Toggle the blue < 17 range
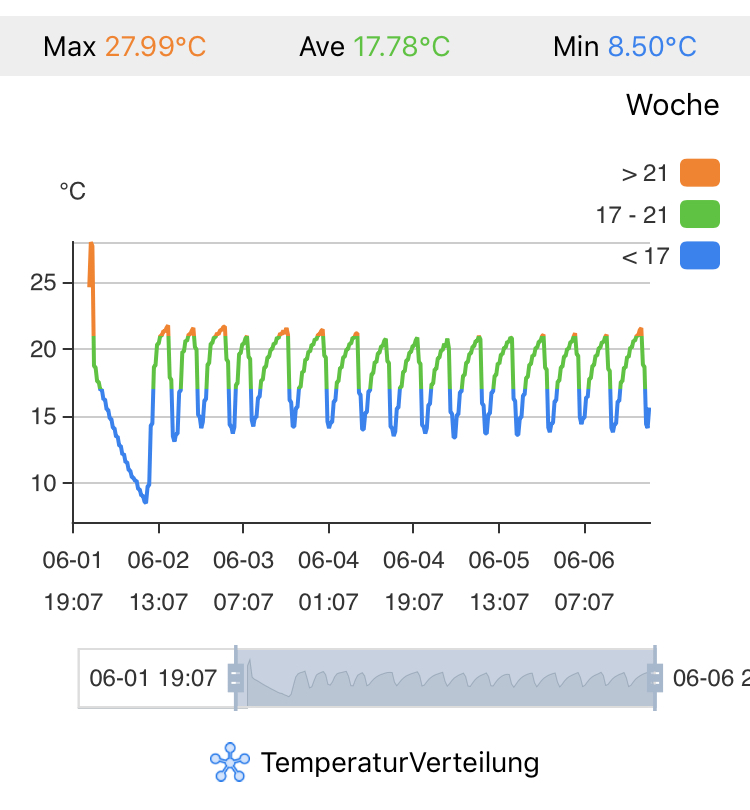The width and height of the screenshot is (750, 810). point(700,256)
